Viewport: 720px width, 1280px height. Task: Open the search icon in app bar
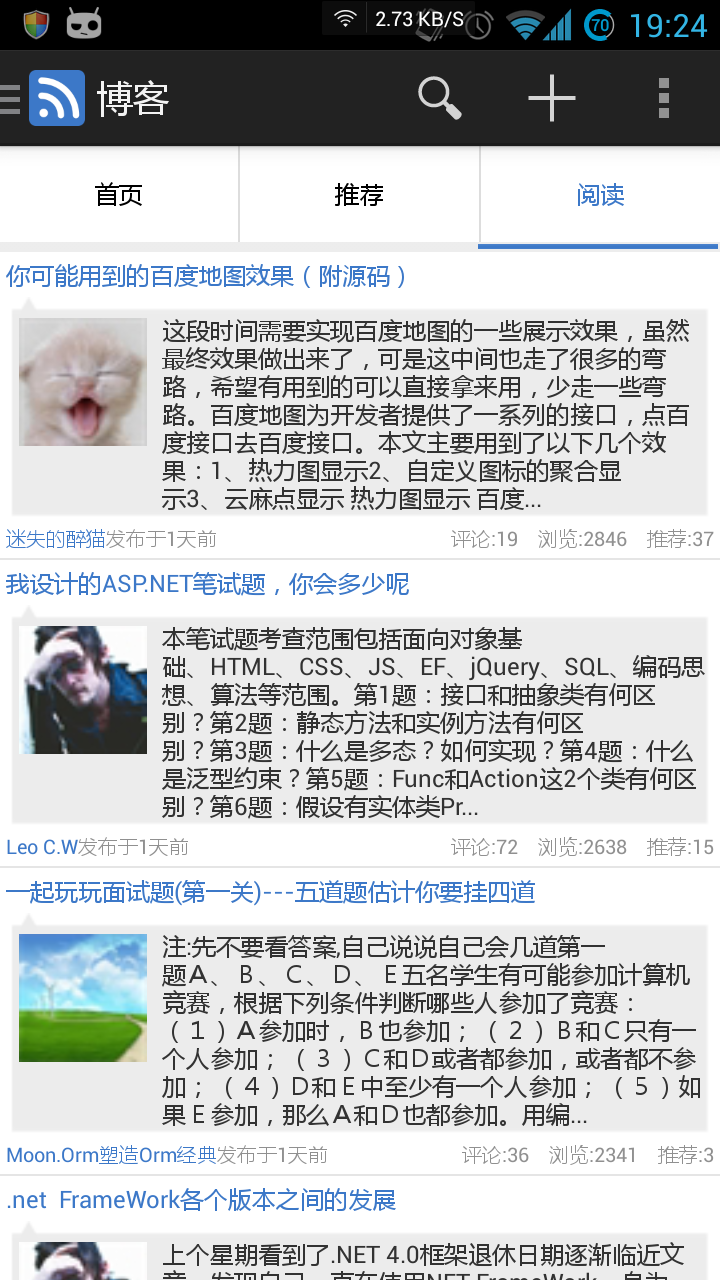click(439, 98)
